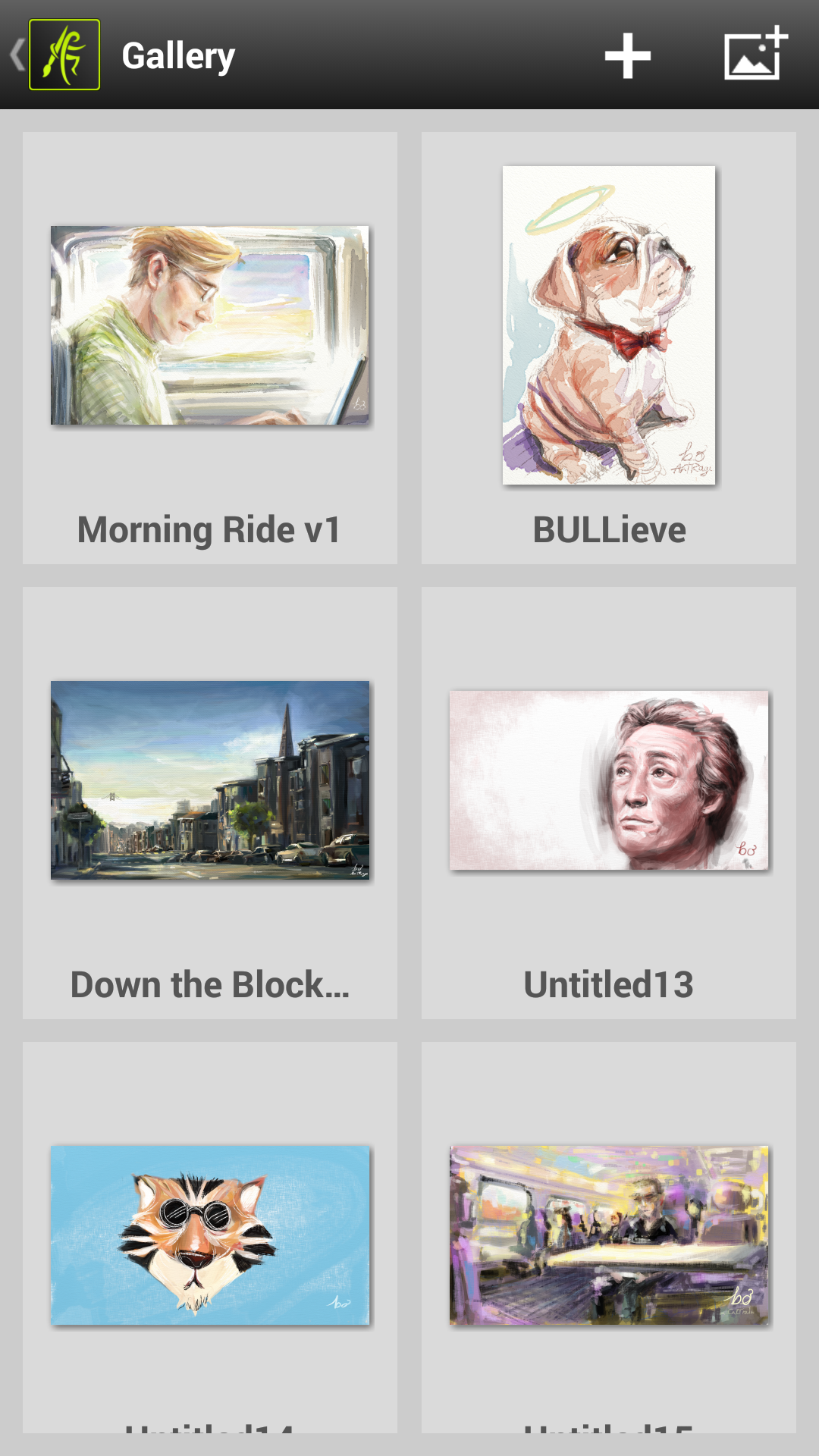The width and height of the screenshot is (819, 1456).
Task: Open the blue cat painting Untitled14
Action: pos(209,1236)
